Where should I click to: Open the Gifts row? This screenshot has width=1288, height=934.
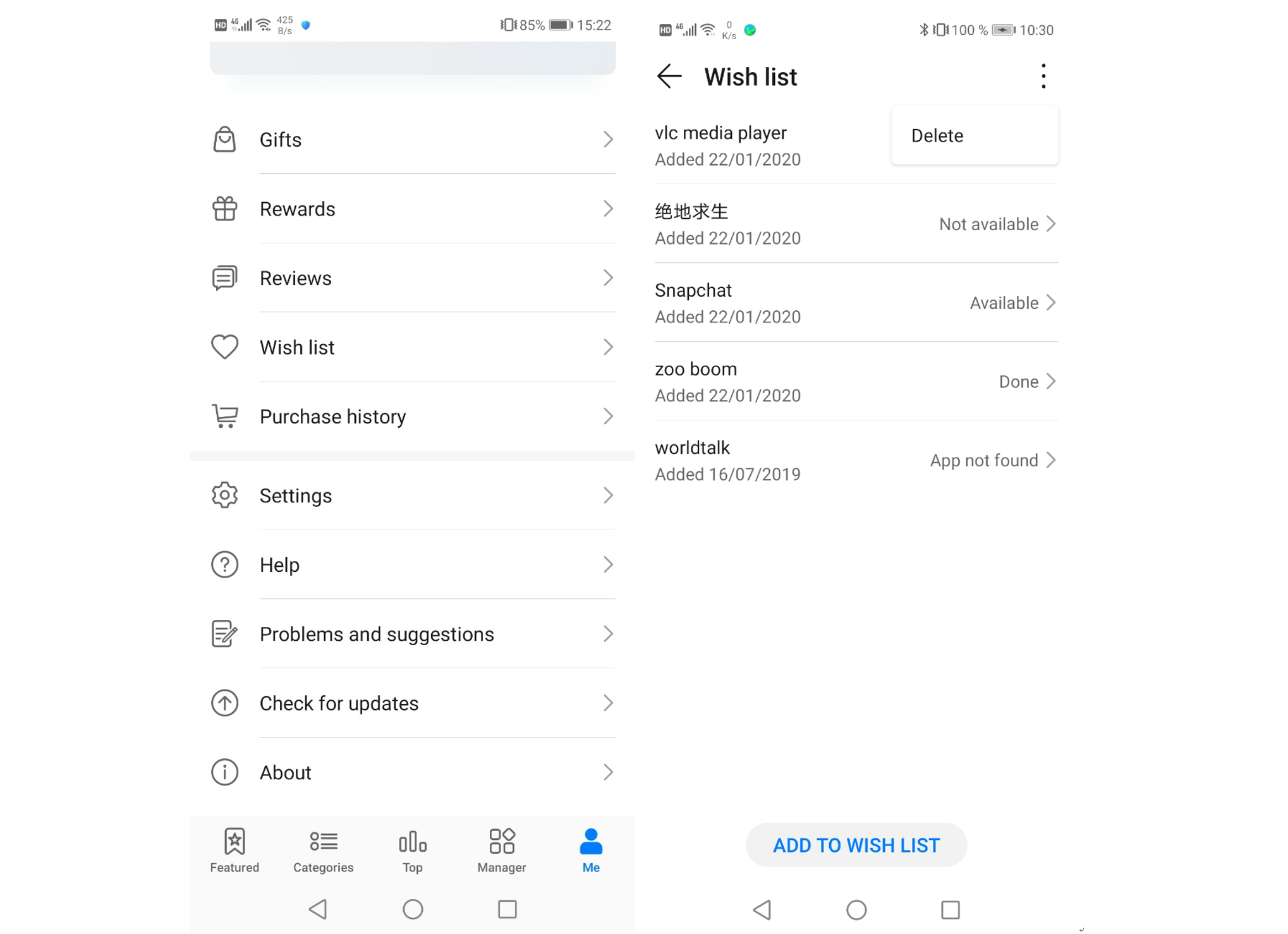[x=412, y=140]
